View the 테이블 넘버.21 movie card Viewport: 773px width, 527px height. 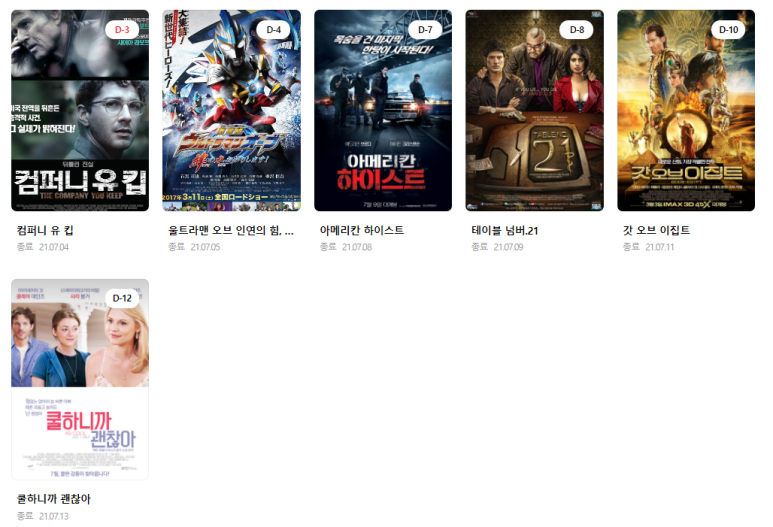(x=534, y=111)
